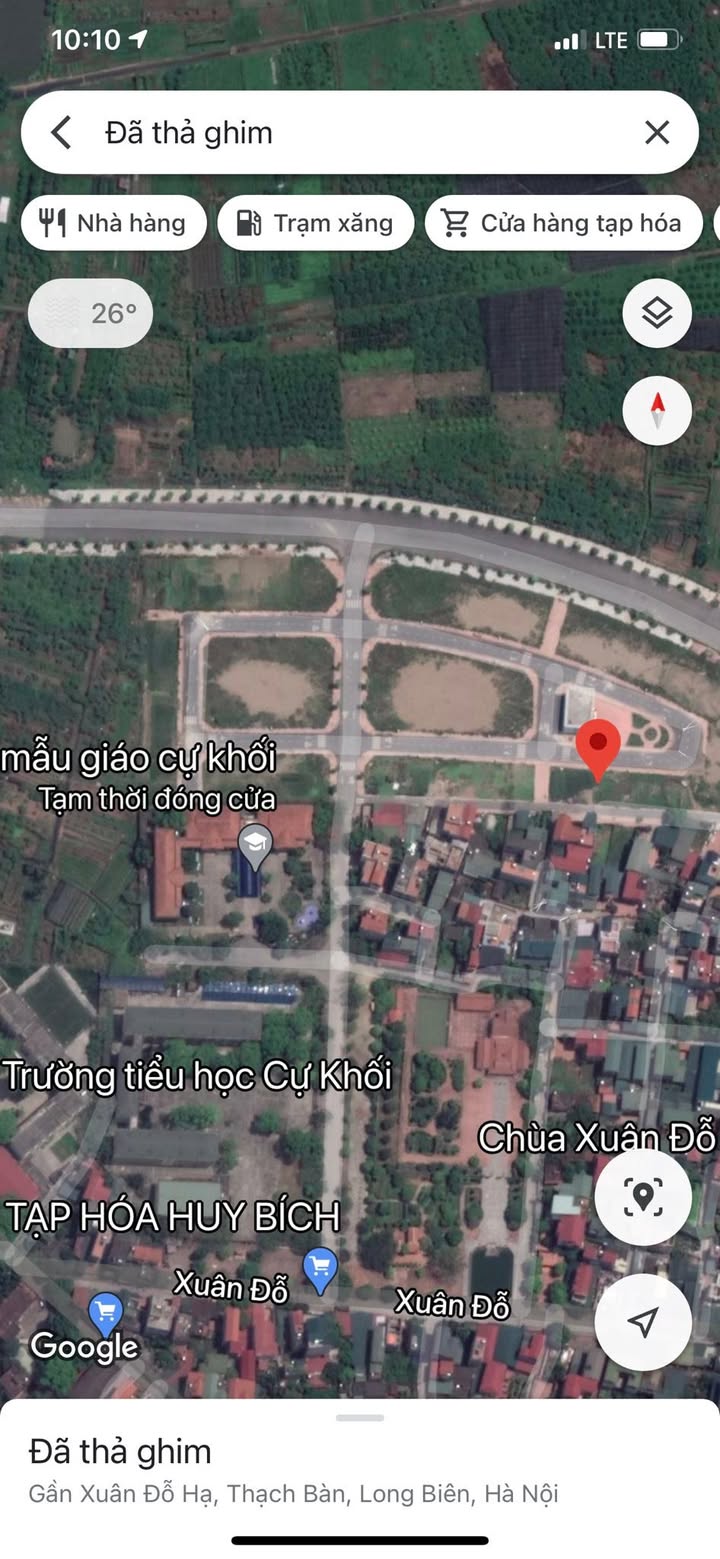720x1559 pixels.
Task: Start navigation with the arrow button
Action: pyautogui.click(x=643, y=1322)
